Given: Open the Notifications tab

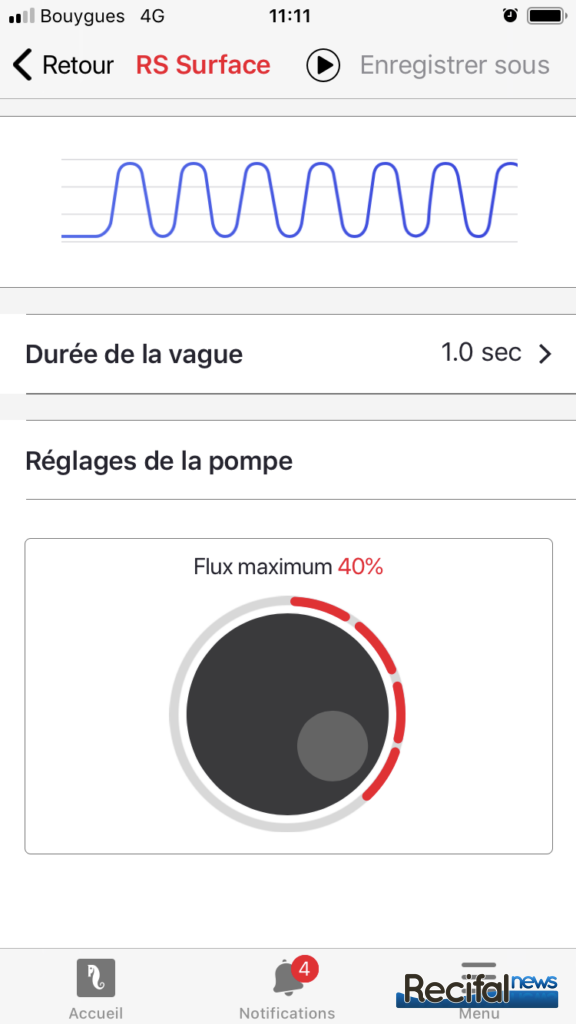Looking at the screenshot, I should (x=287, y=987).
